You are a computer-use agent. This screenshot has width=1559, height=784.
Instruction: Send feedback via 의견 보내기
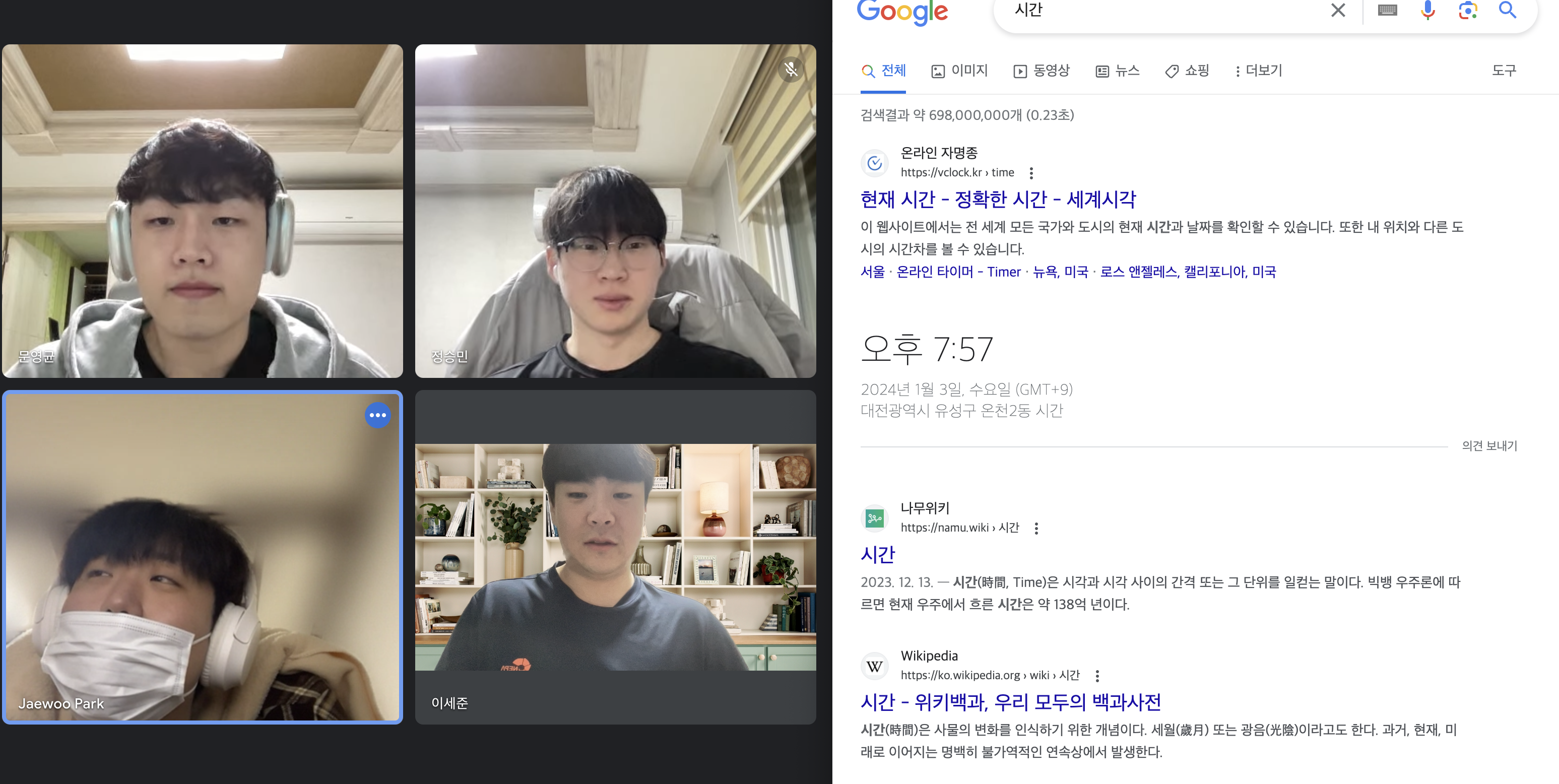(x=1489, y=446)
